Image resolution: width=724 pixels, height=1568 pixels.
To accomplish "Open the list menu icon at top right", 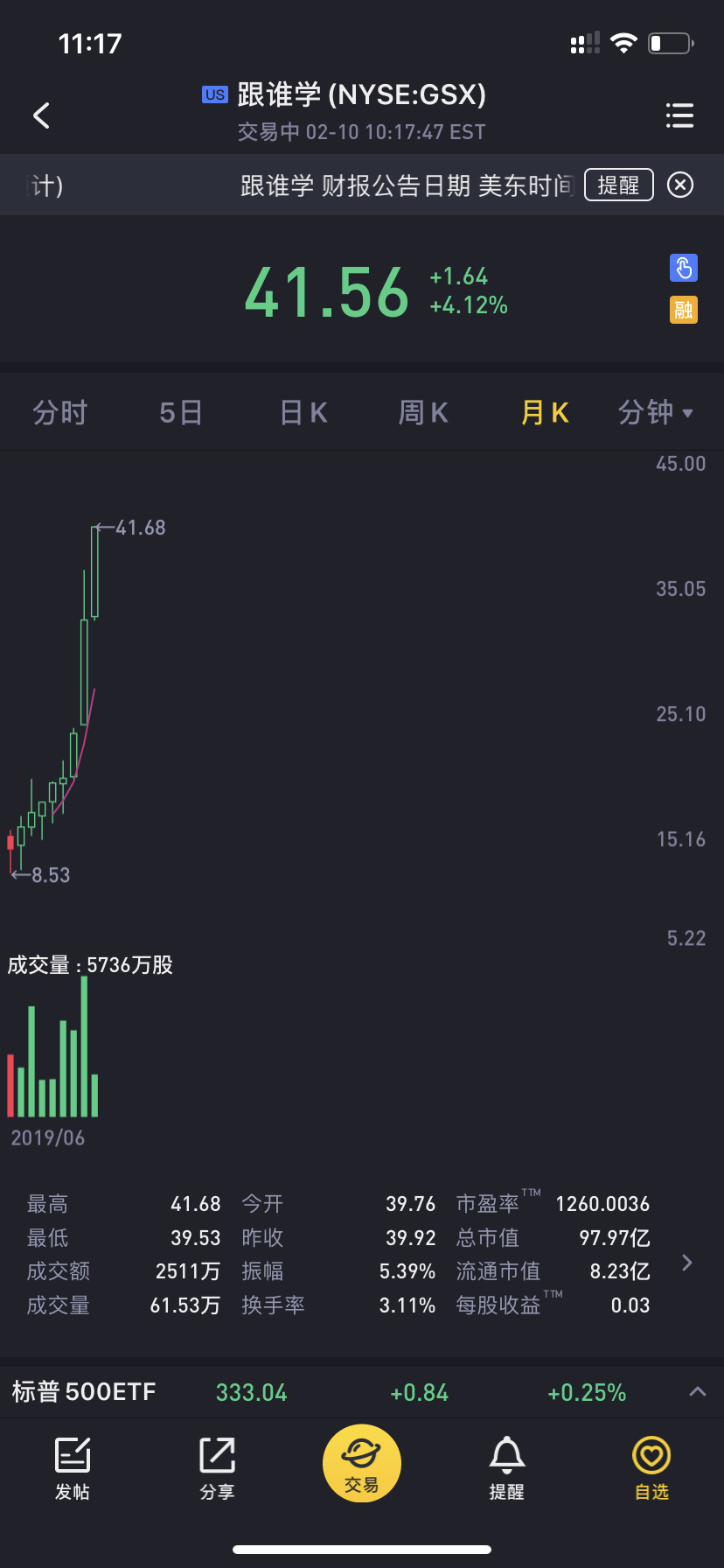I will (x=679, y=115).
